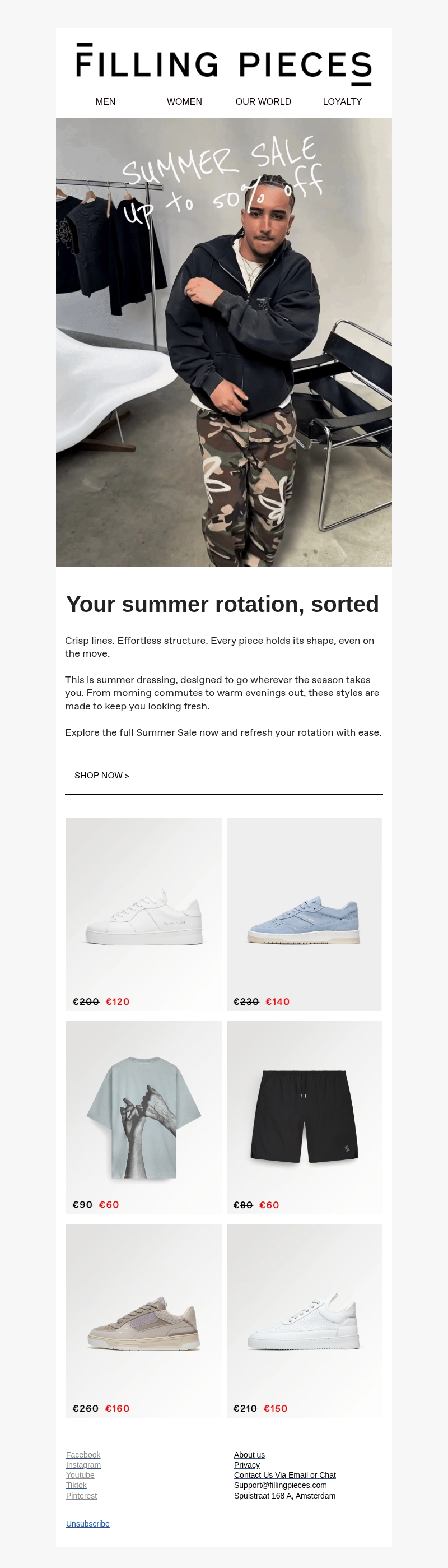Open the blue suede sneaker at €140

(x=304, y=913)
